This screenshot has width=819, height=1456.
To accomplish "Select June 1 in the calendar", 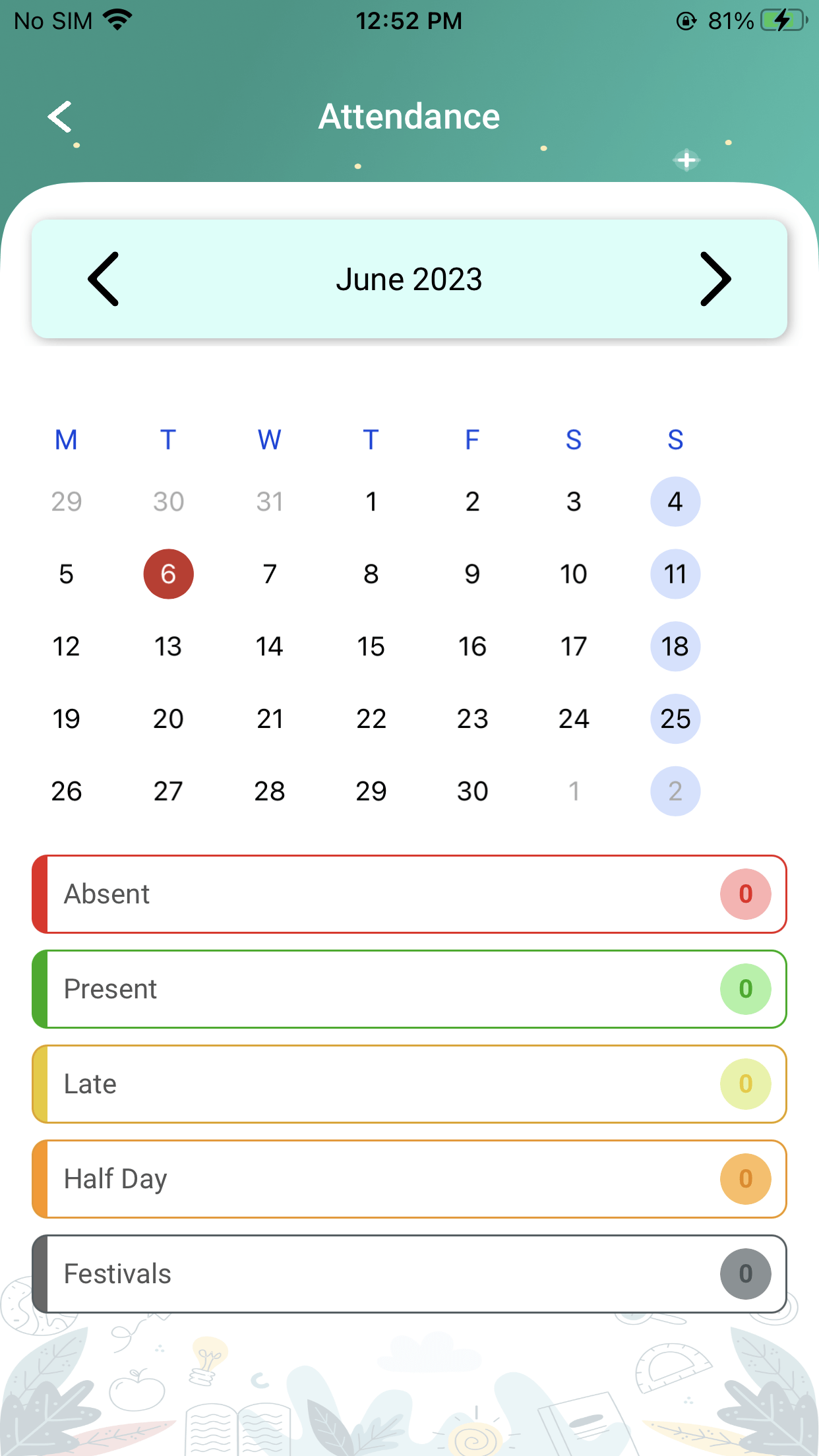I will (x=371, y=502).
